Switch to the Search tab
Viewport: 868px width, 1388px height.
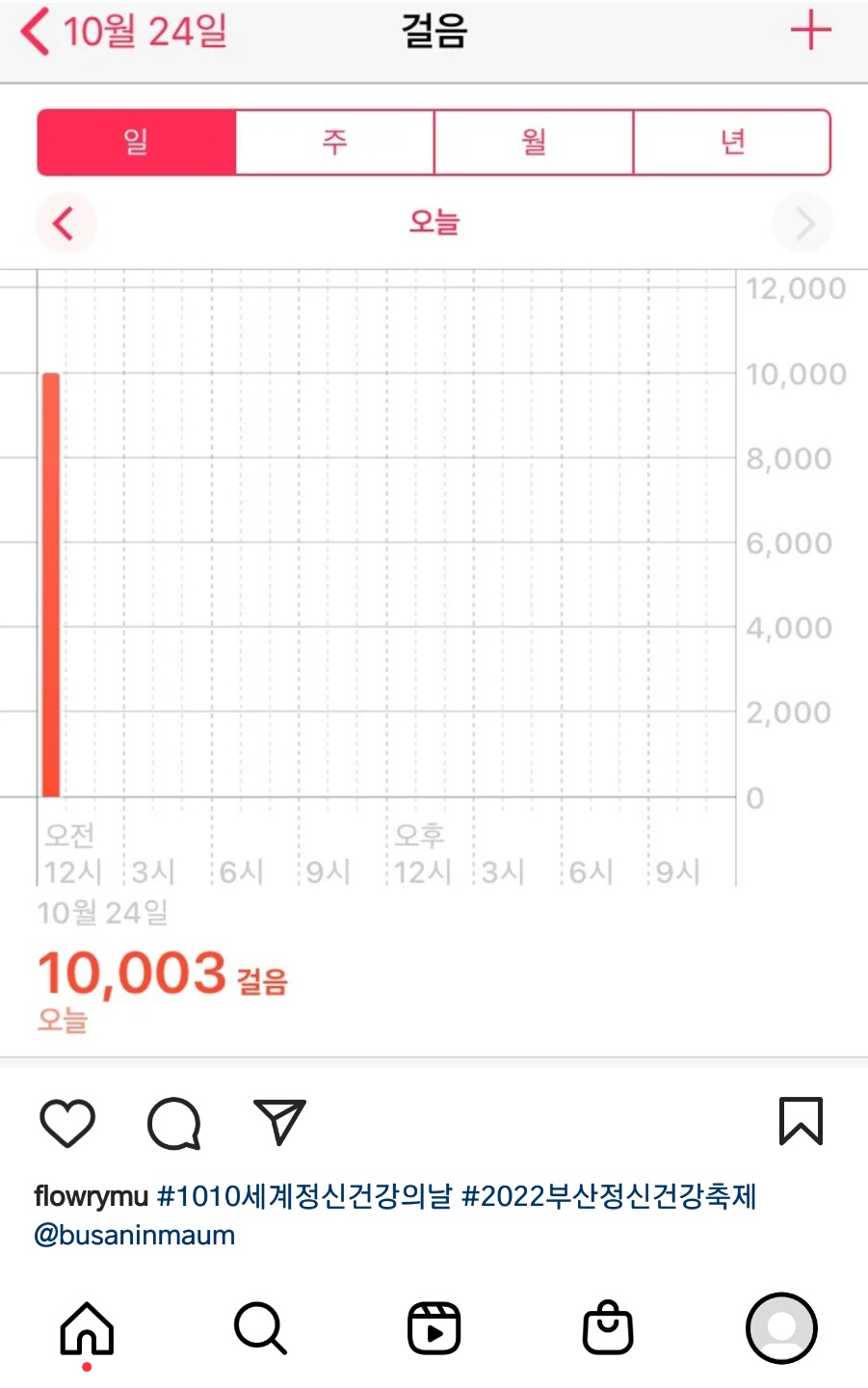(260, 1328)
